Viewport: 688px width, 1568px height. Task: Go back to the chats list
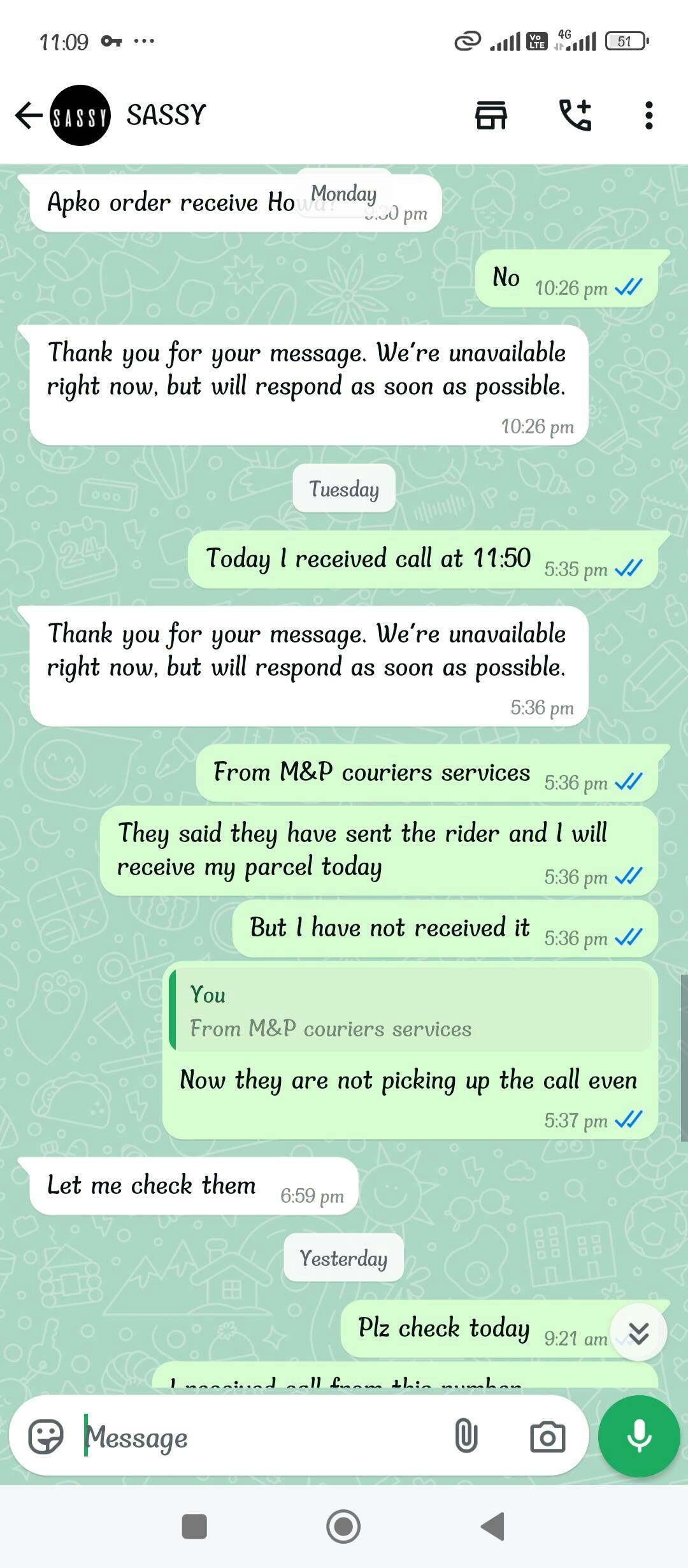pyautogui.click(x=29, y=115)
